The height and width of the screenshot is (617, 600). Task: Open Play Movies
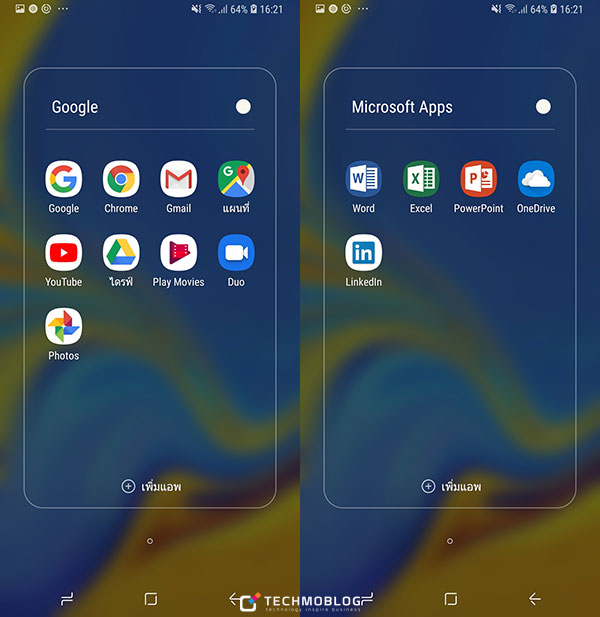pos(178,254)
